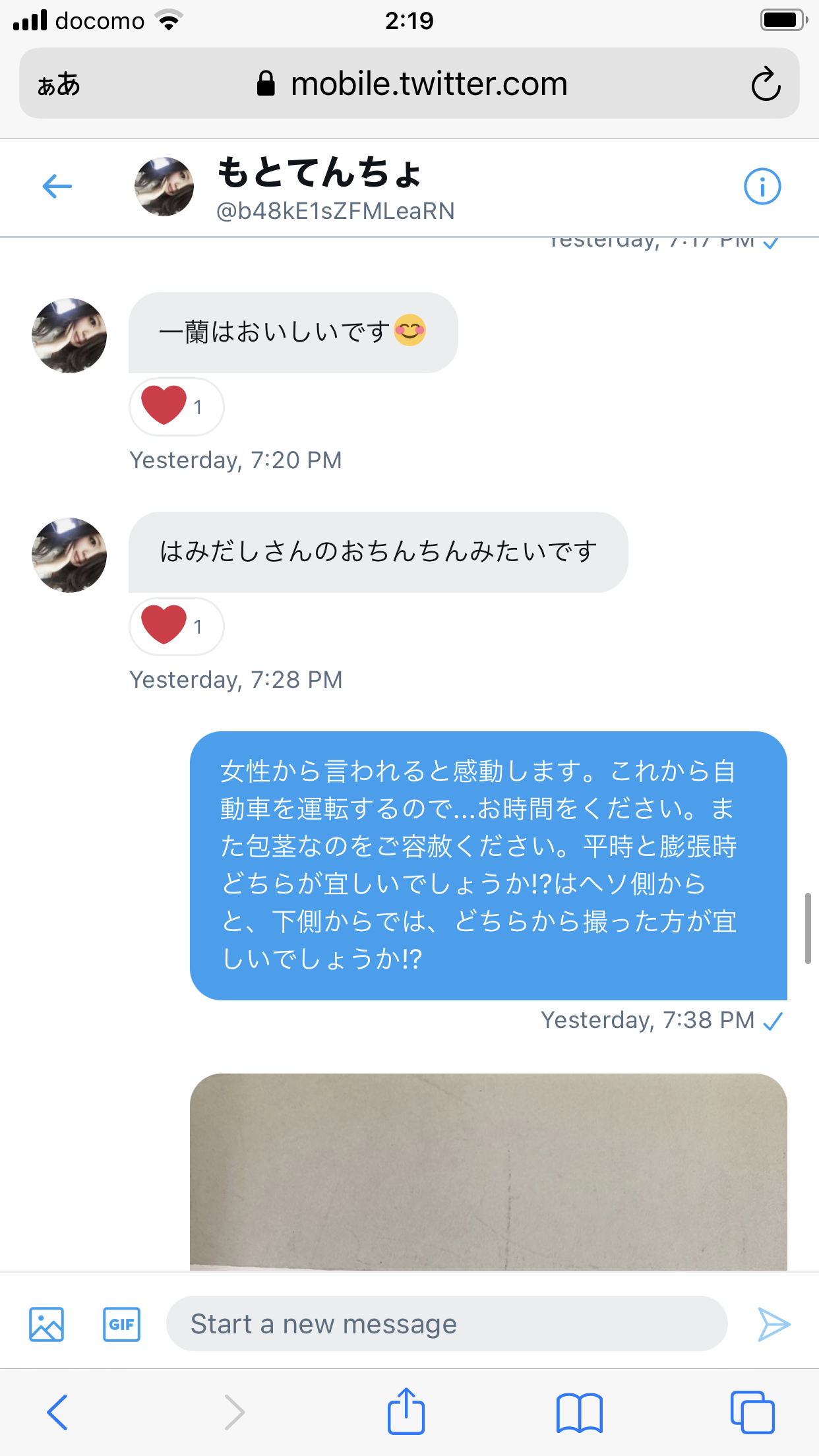Share this page from Safari
This screenshot has height=1456, width=819.
pyautogui.click(x=406, y=1410)
